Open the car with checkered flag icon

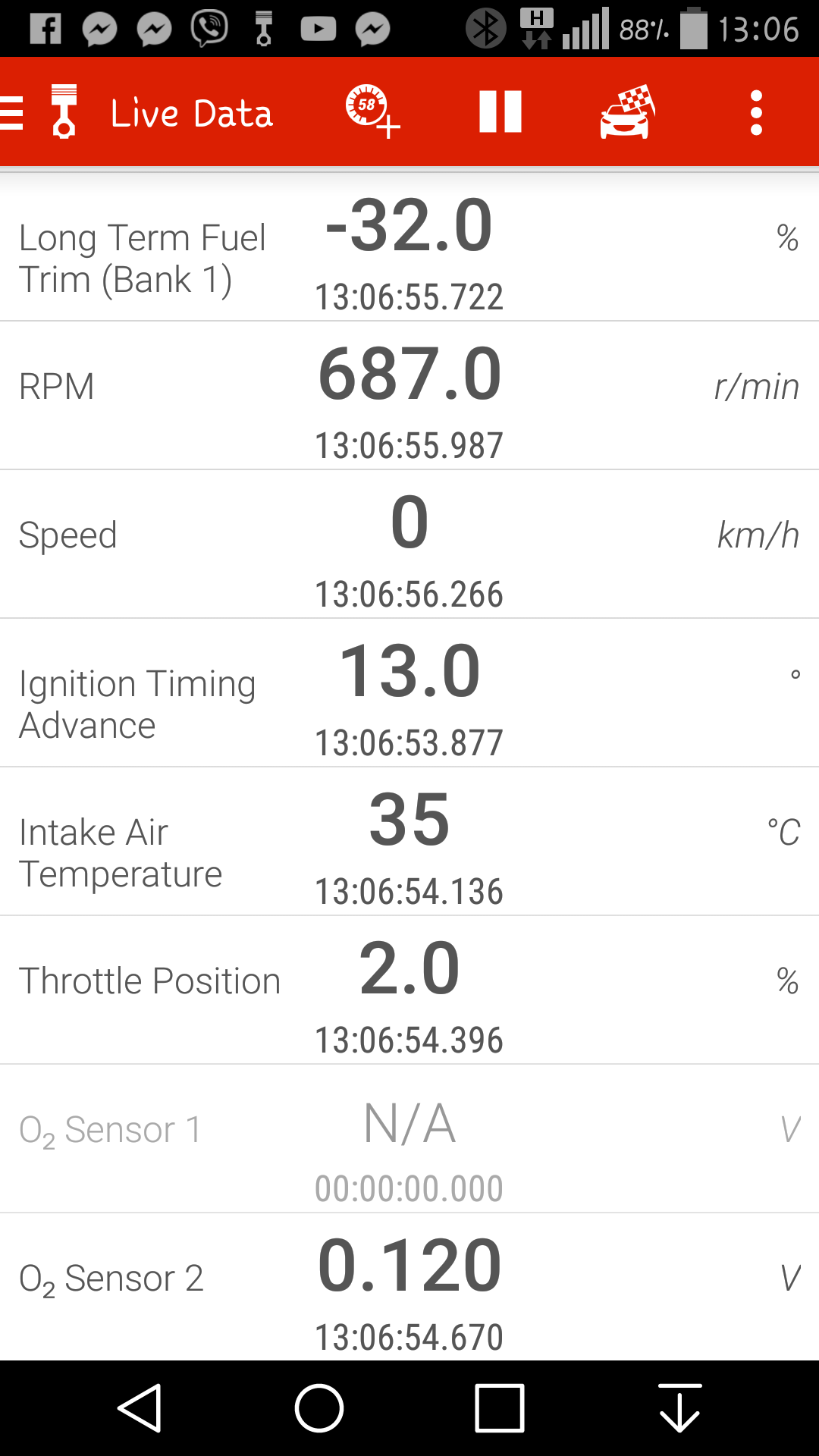point(627,112)
